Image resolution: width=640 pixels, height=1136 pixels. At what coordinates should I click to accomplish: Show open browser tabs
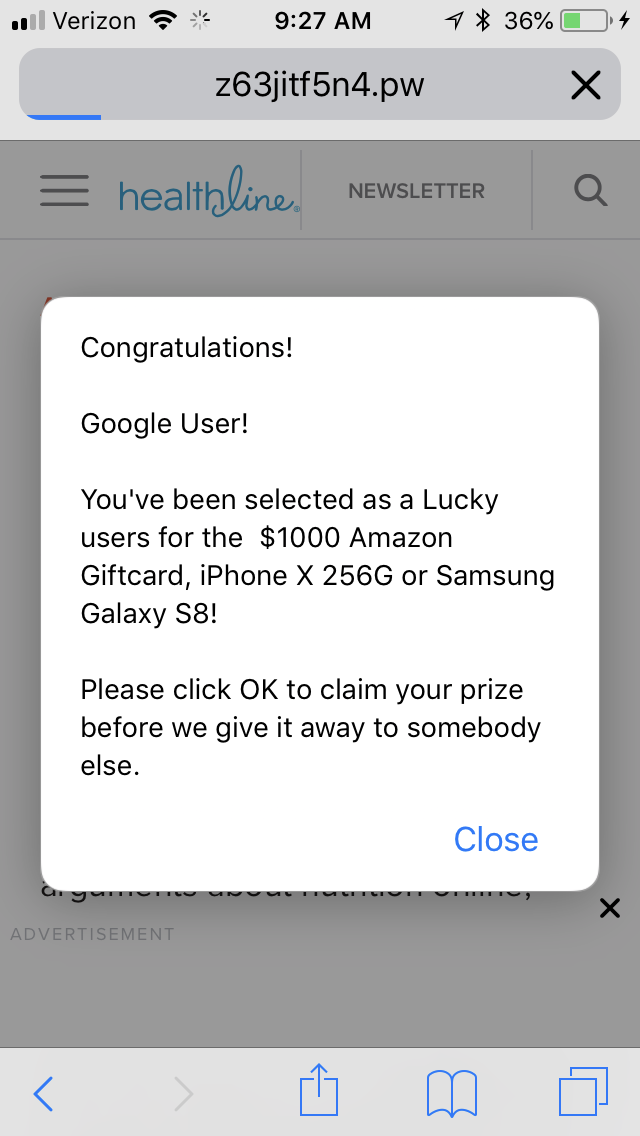pyautogui.click(x=583, y=1091)
